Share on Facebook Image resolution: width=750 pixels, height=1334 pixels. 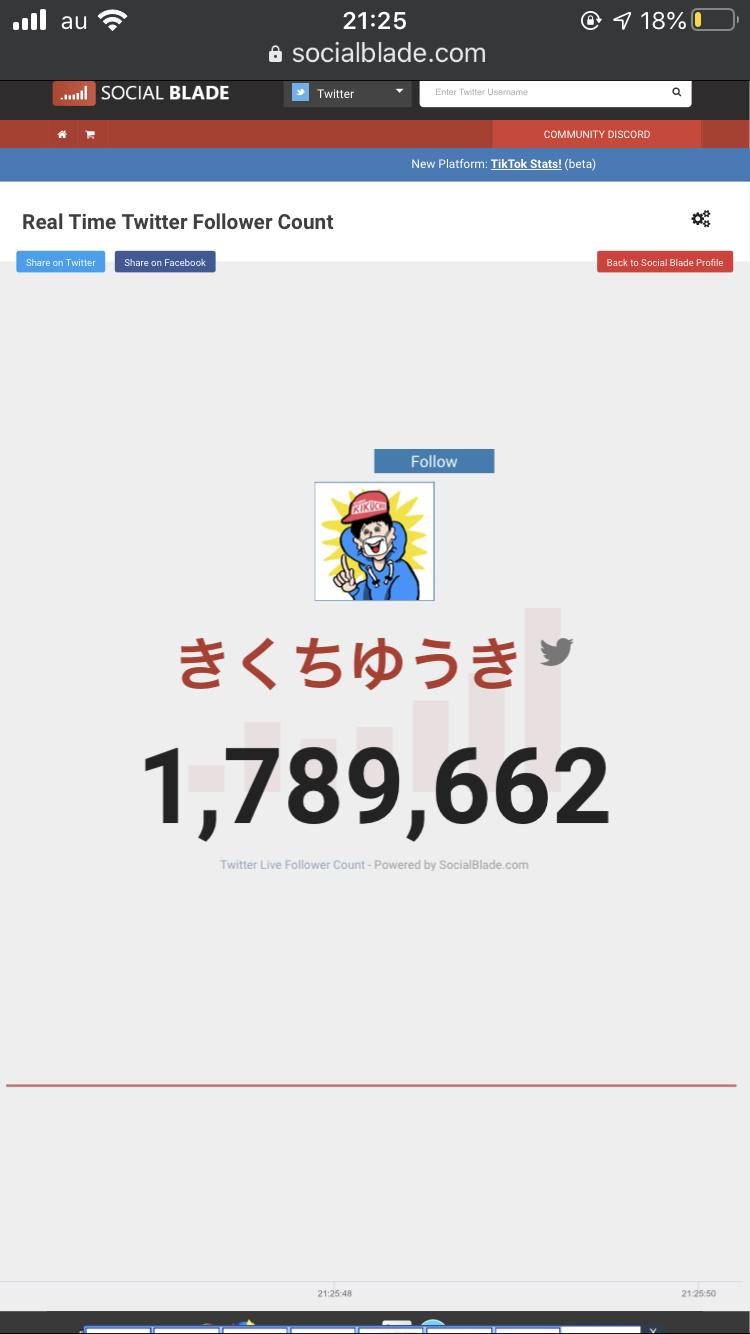click(165, 262)
